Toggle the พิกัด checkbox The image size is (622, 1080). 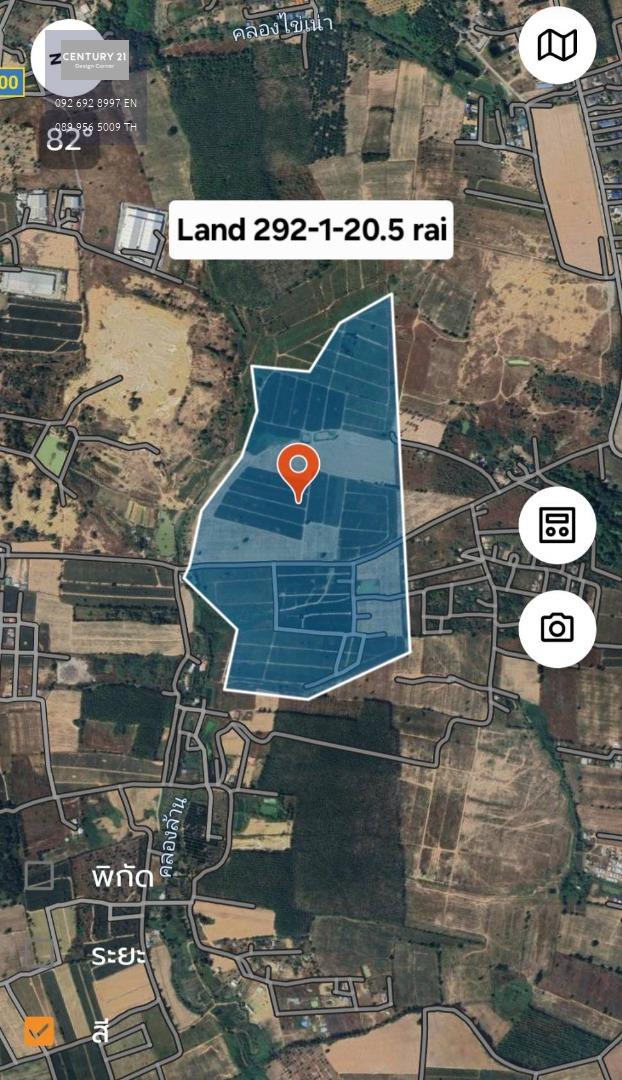(39, 875)
